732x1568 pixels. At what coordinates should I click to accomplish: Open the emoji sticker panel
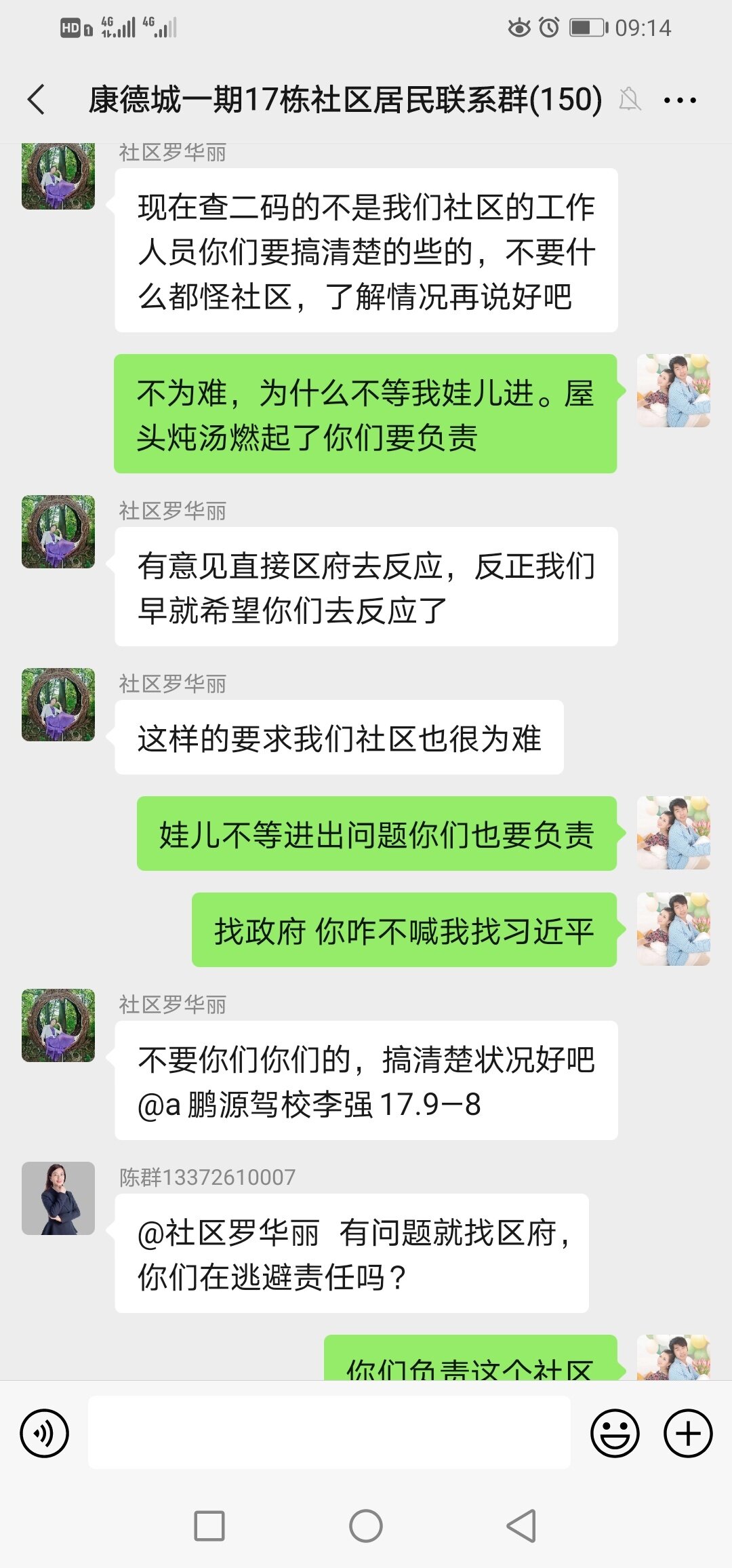tap(615, 1433)
